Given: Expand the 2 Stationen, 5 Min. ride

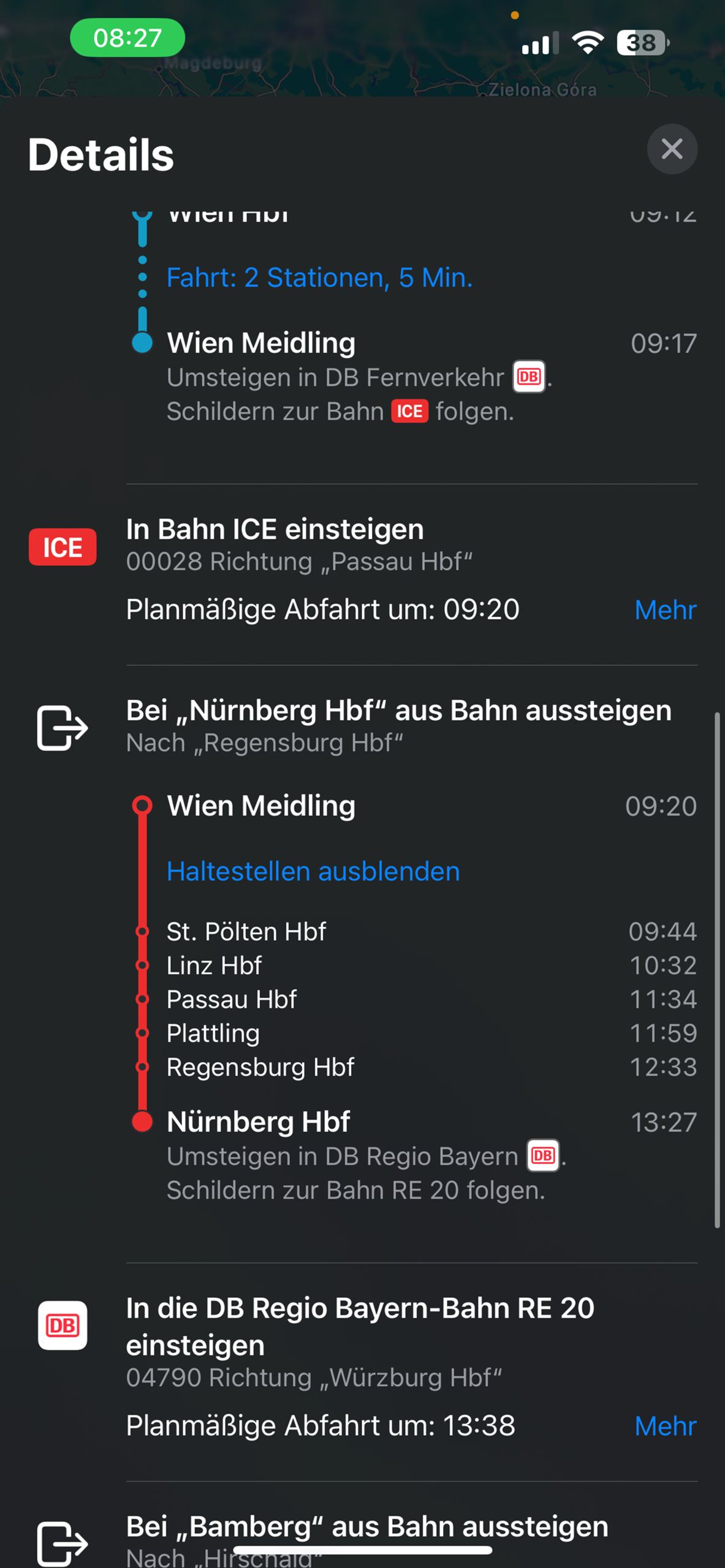Looking at the screenshot, I should tap(319, 277).
